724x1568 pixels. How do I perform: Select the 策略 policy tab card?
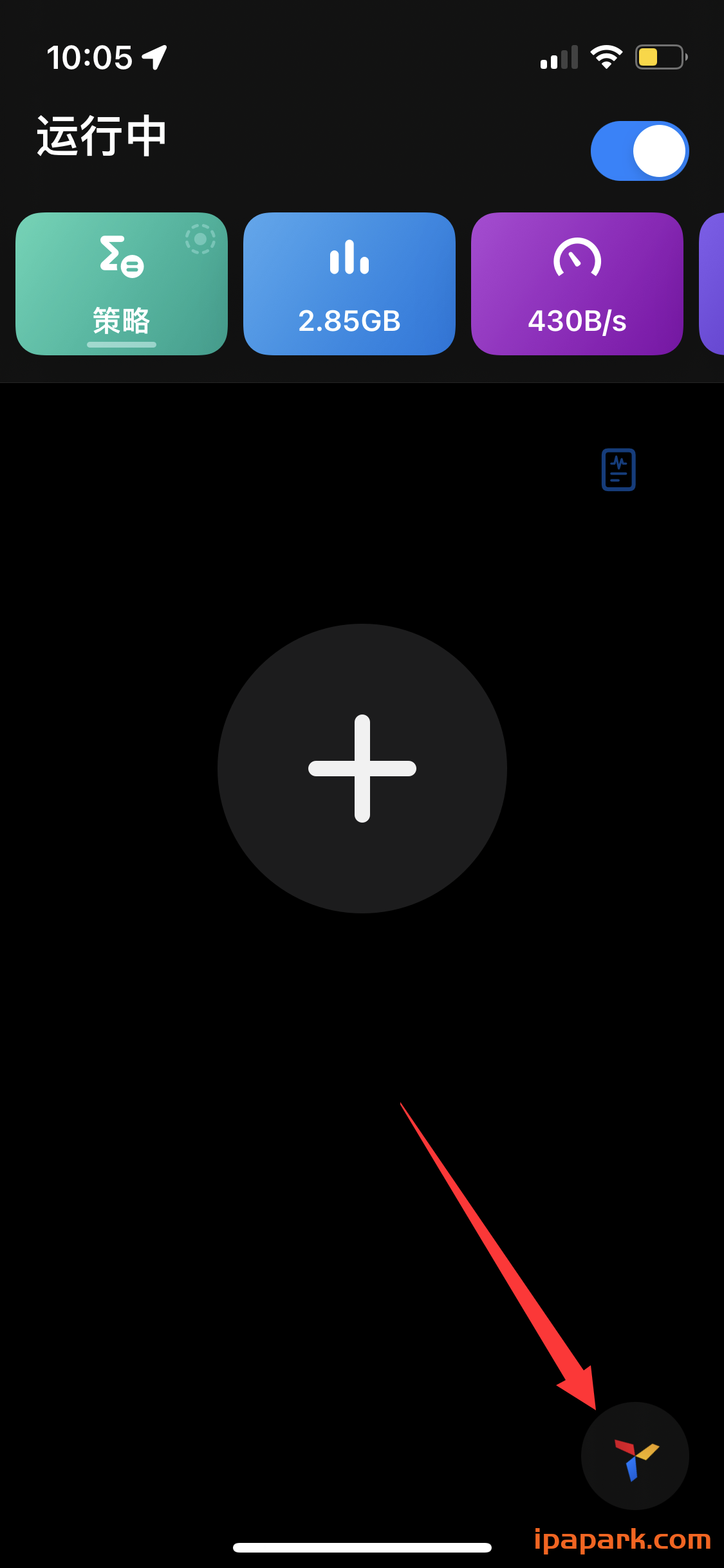pyautogui.click(x=121, y=283)
